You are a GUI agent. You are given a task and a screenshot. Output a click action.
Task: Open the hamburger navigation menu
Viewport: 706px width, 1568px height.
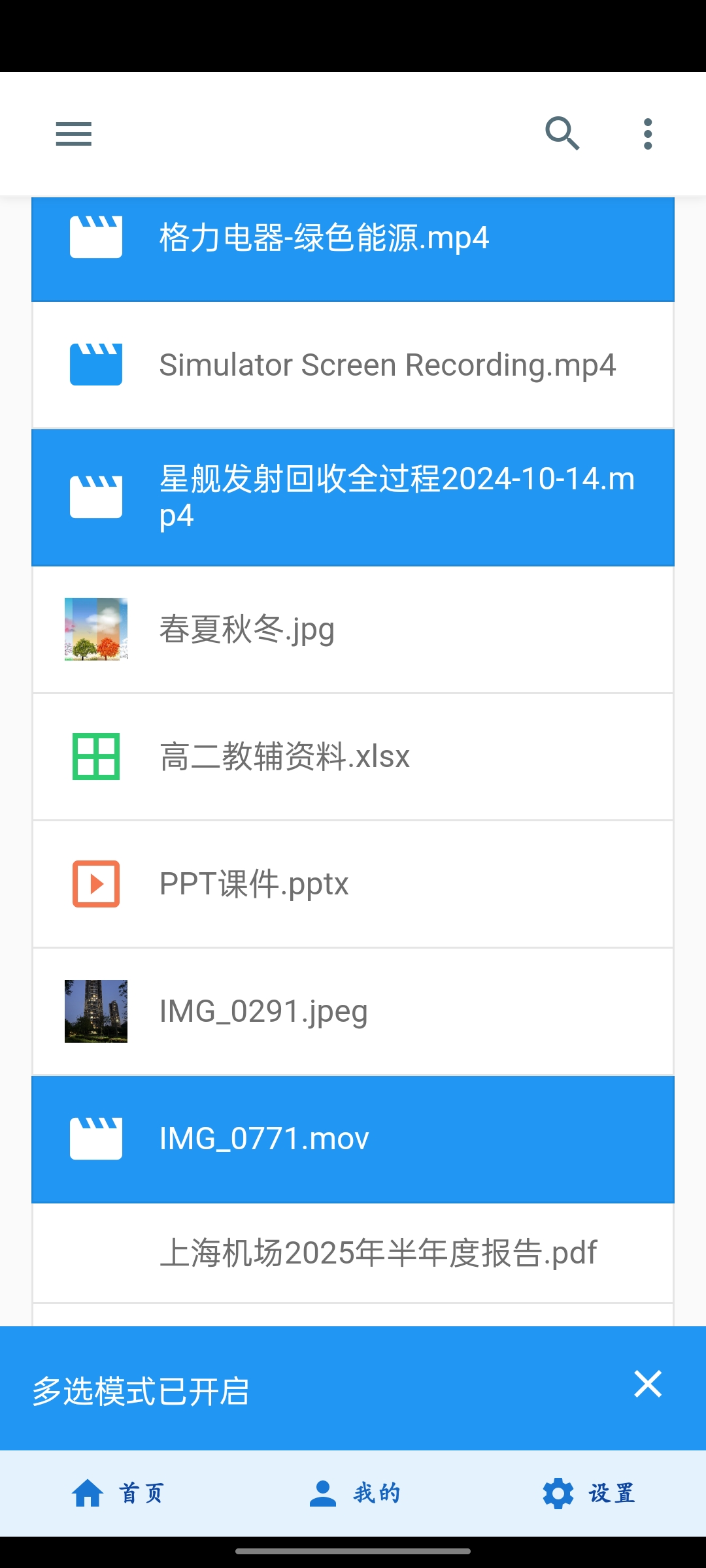pyautogui.click(x=73, y=133)
